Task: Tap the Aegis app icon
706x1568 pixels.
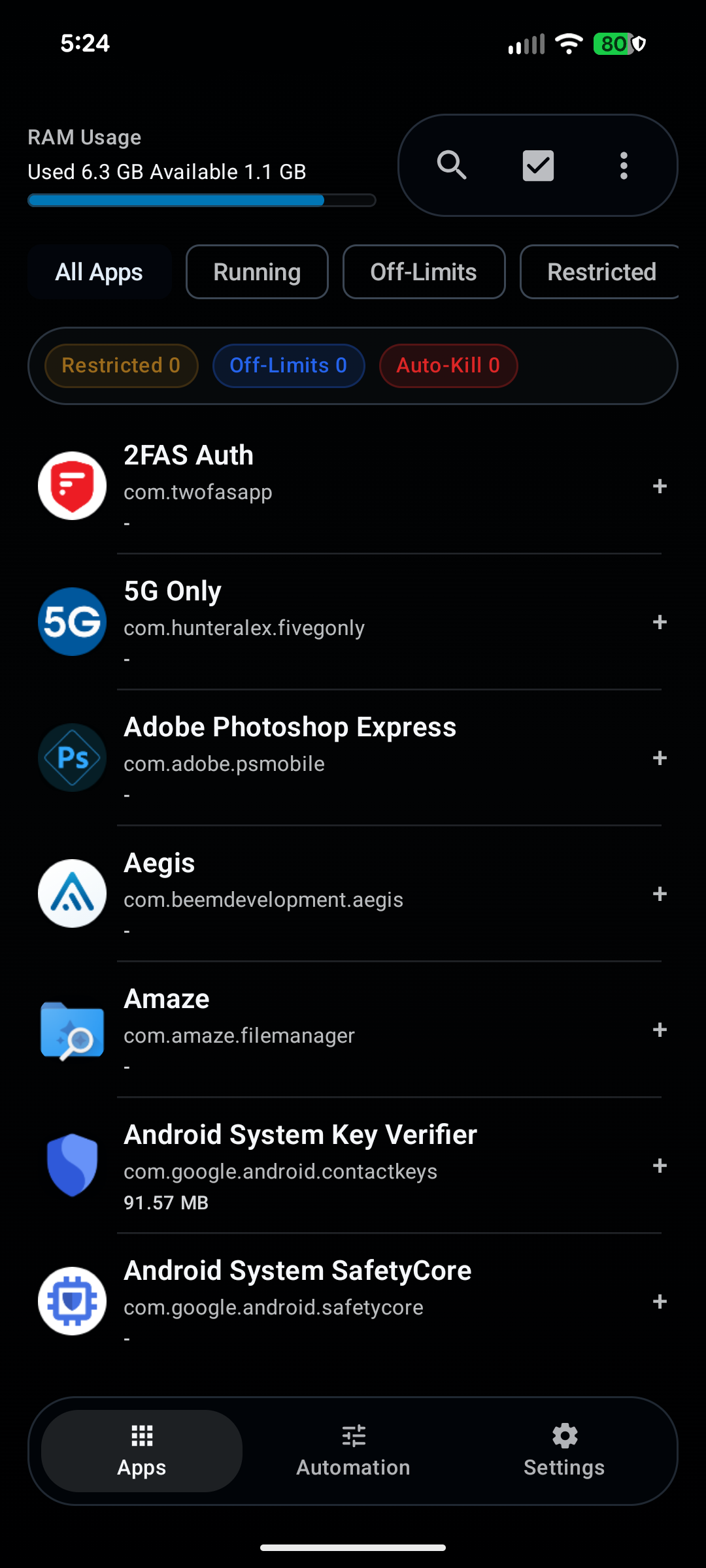Action: click(72, 893)
